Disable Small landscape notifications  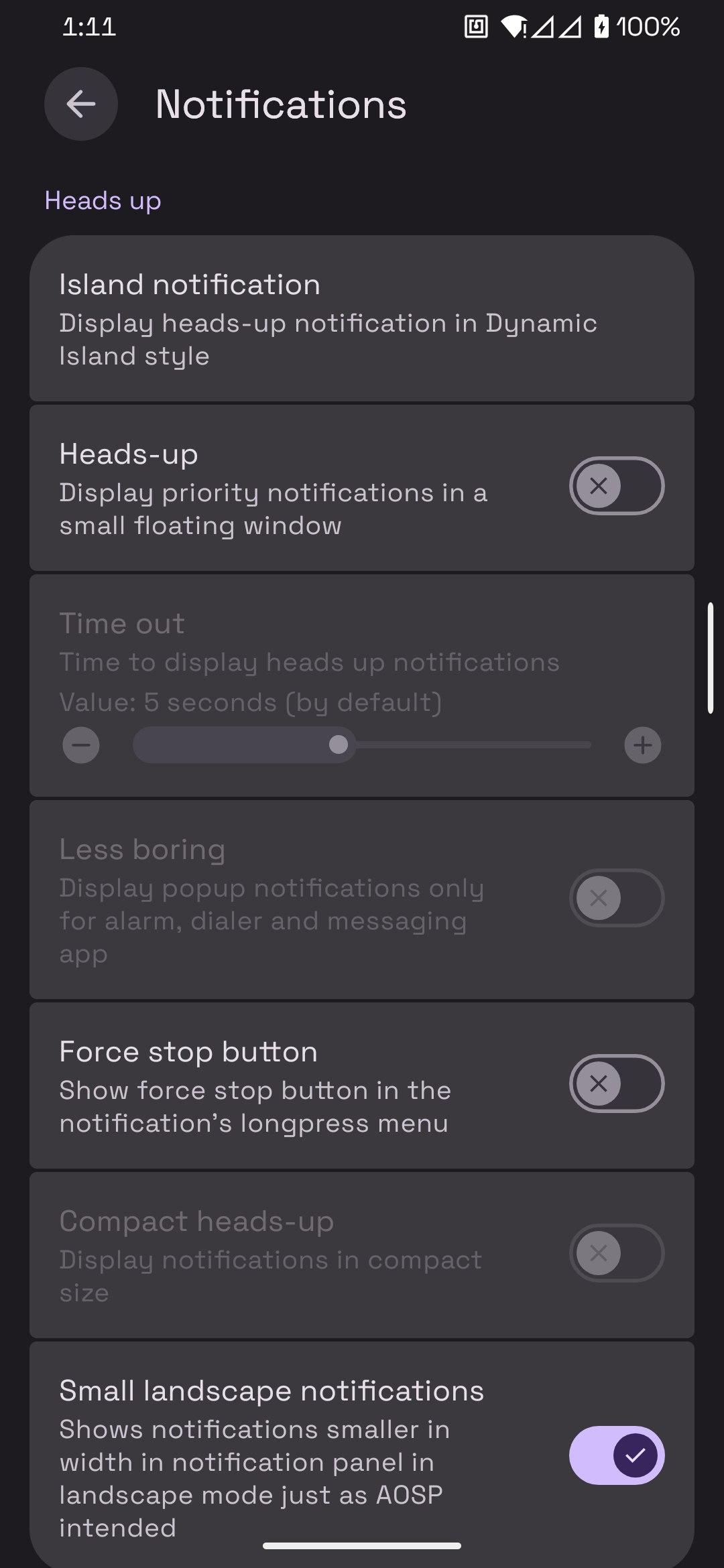point(616,1455)
